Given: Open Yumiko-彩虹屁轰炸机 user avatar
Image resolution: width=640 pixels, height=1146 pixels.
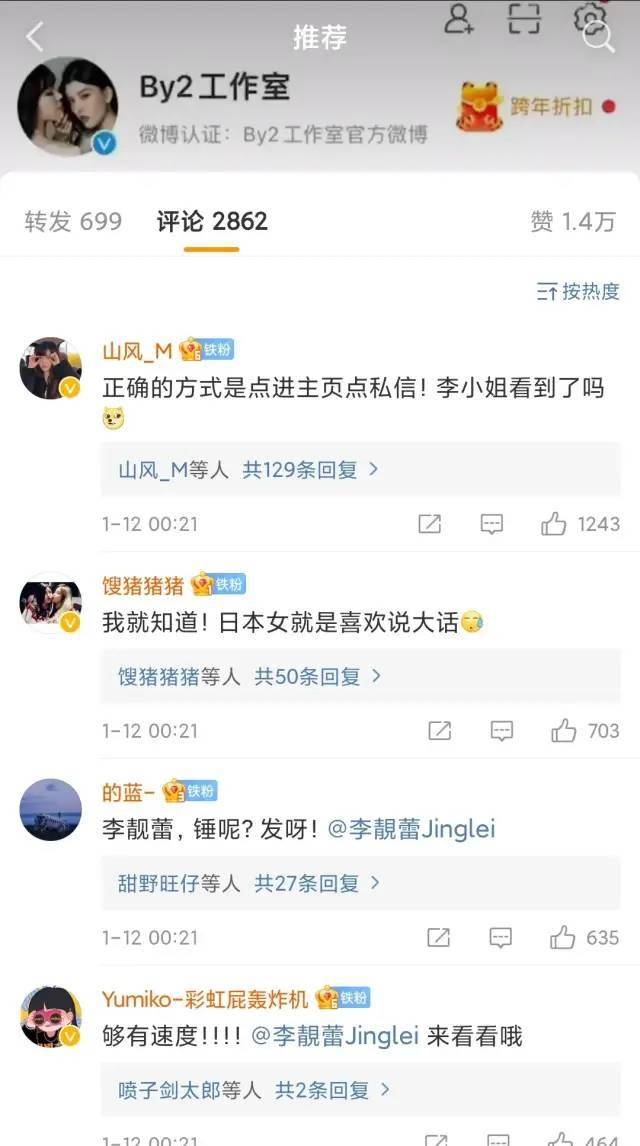Looking at the screenshot, I should coord(50,1017).
